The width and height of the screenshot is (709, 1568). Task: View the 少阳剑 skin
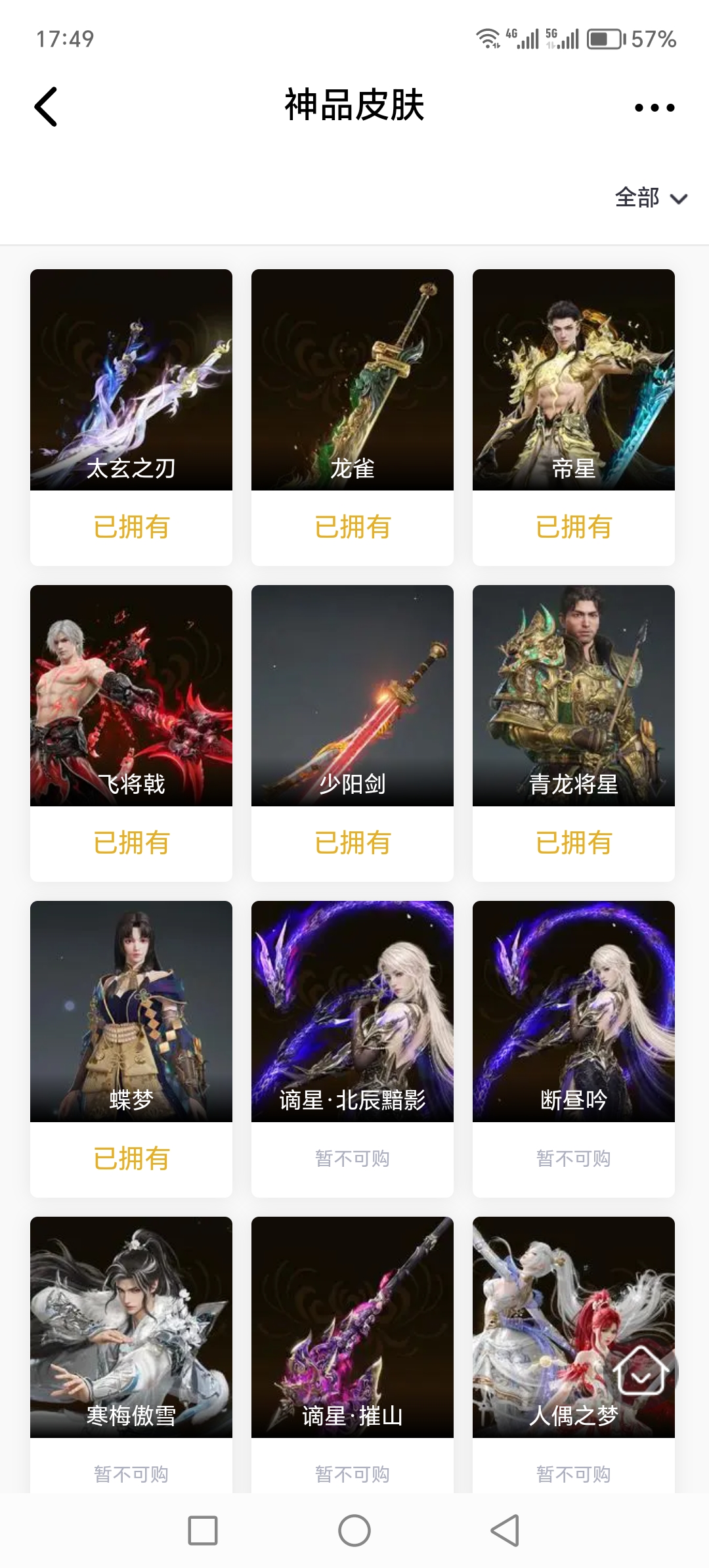click(353, 696)
